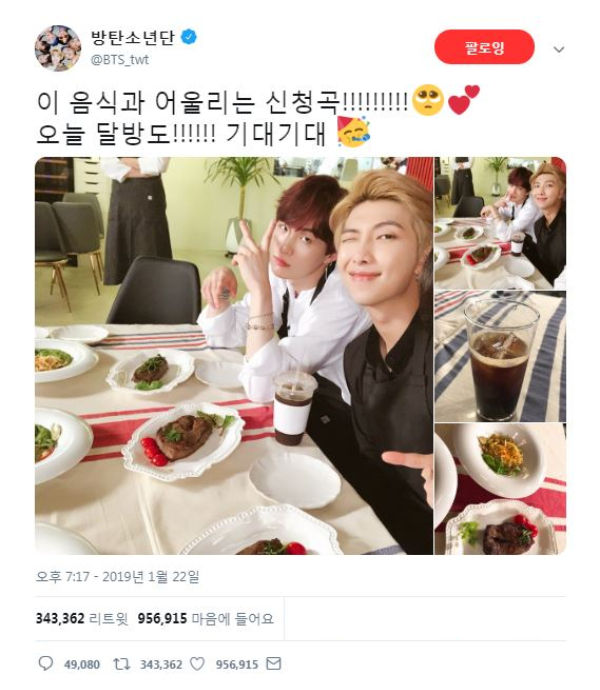This screenshot has height=690, width=600.
Task: Send tweet via direct message envelope
Action: (274, 663)
